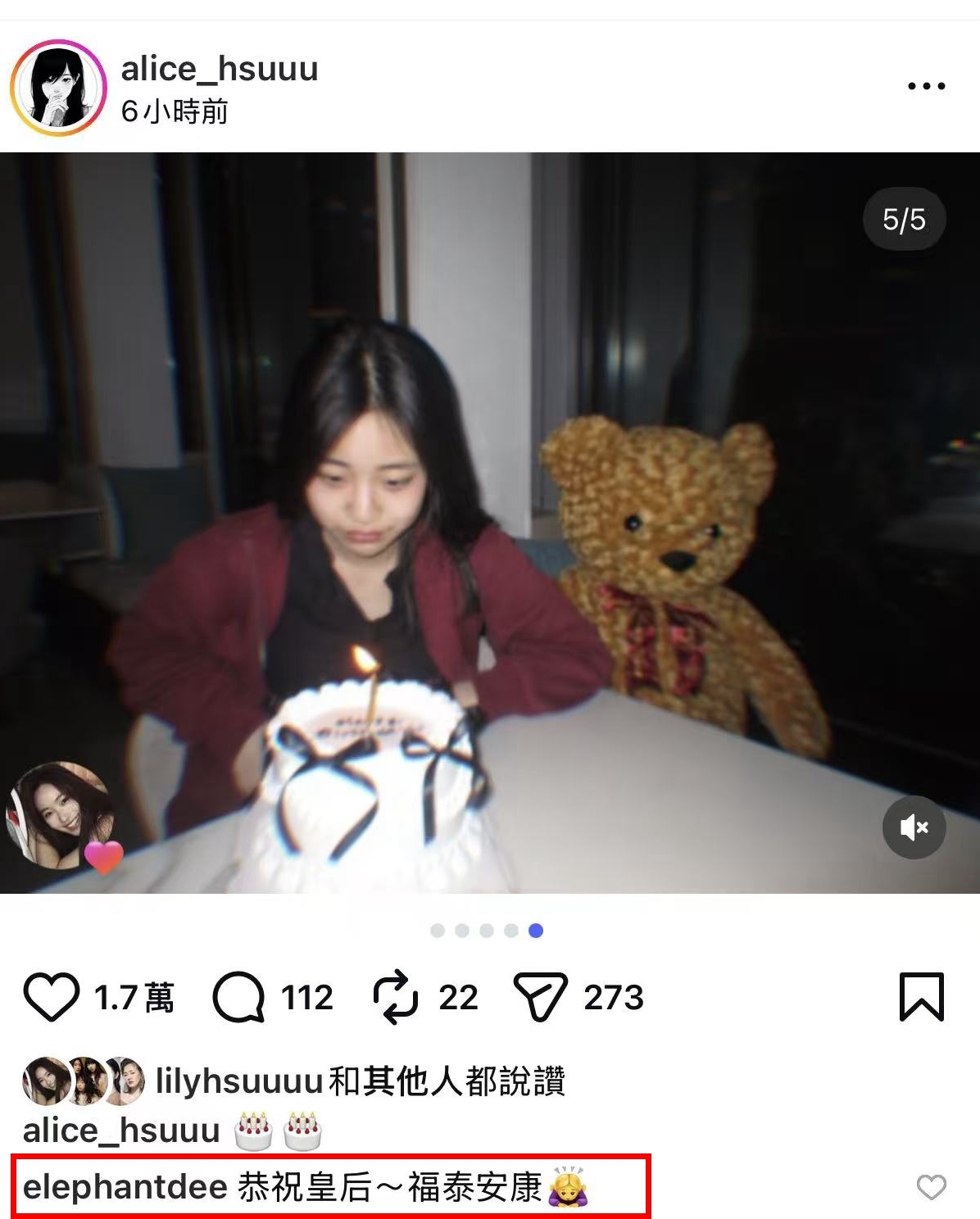
Task: Open elephantdee's profile from the comment
Action: point(125,1187)
